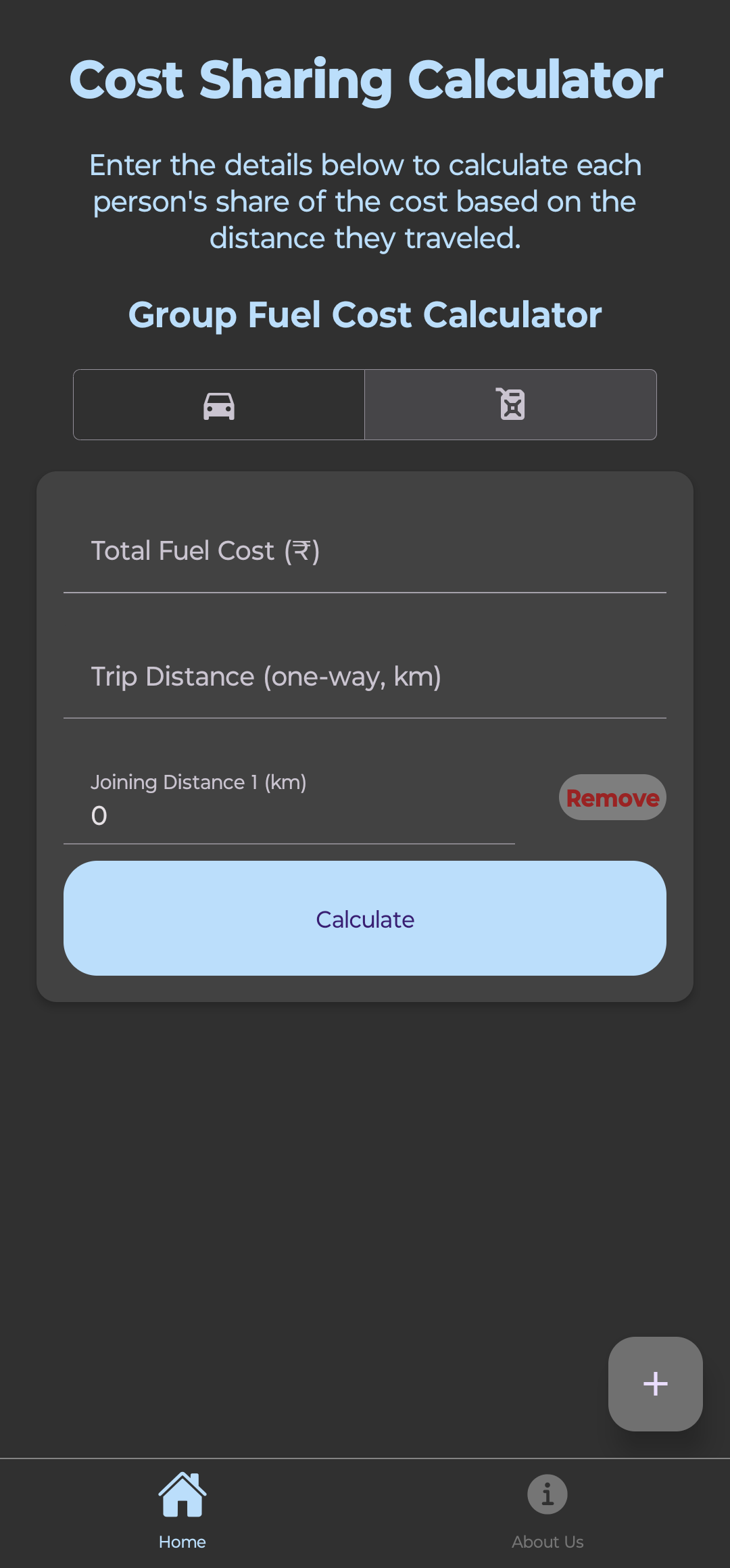Switch to fuel-based calculation mode

point(510,404)
